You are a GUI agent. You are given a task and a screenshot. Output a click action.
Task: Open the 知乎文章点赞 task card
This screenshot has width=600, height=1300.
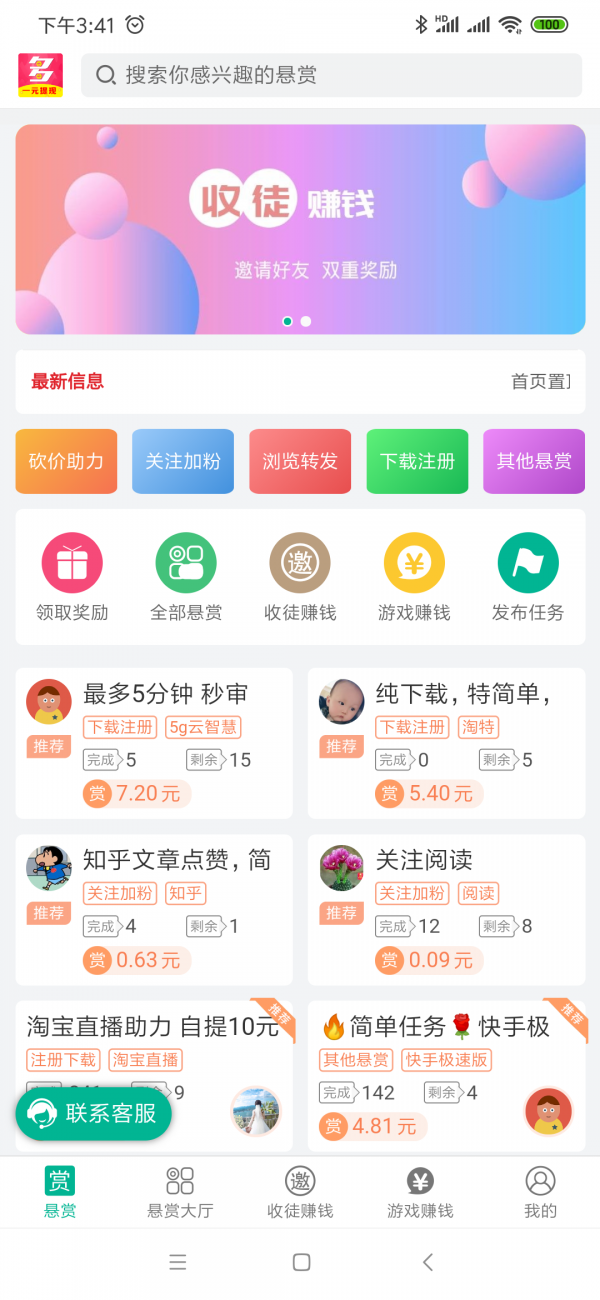click(x=154, y=909)
